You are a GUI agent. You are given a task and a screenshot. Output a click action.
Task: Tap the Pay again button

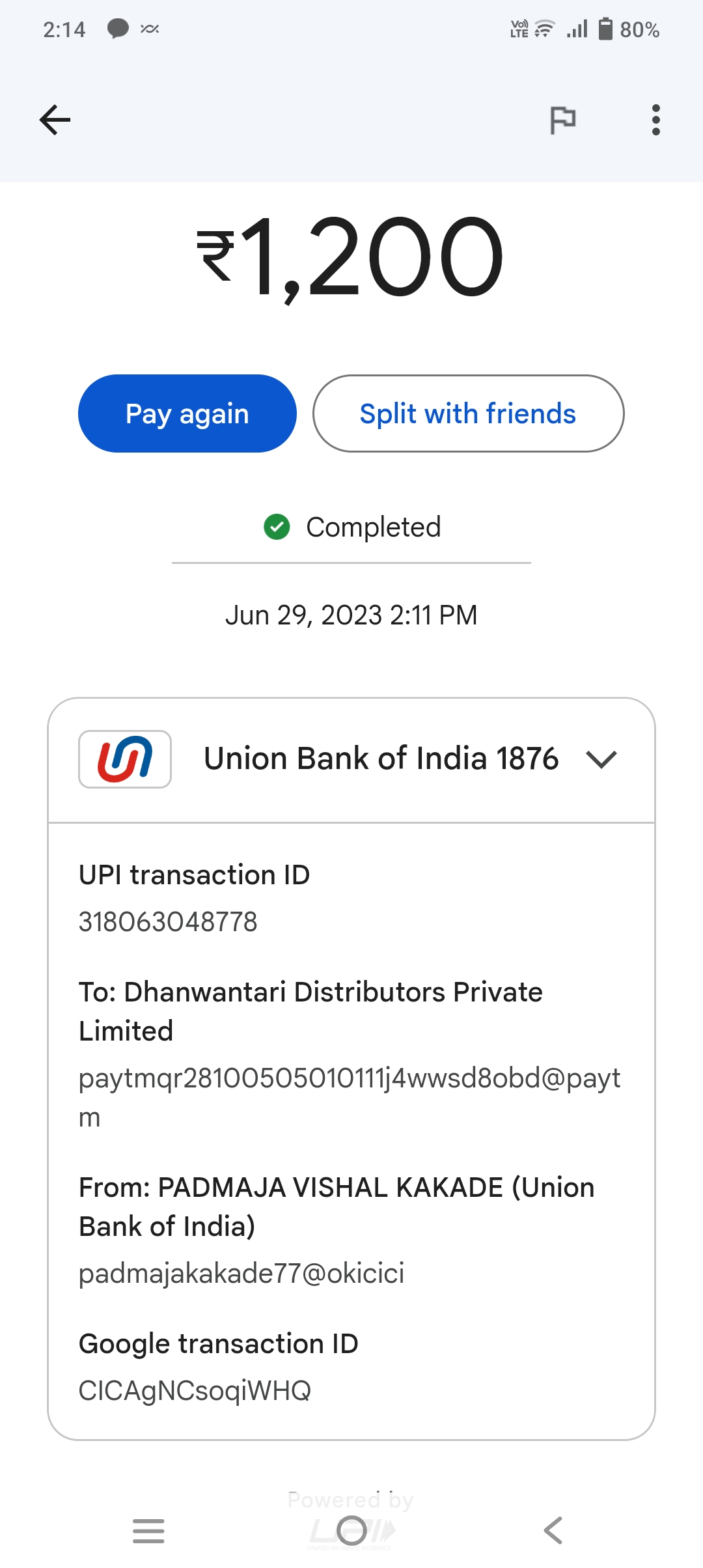tap(187, 413)
